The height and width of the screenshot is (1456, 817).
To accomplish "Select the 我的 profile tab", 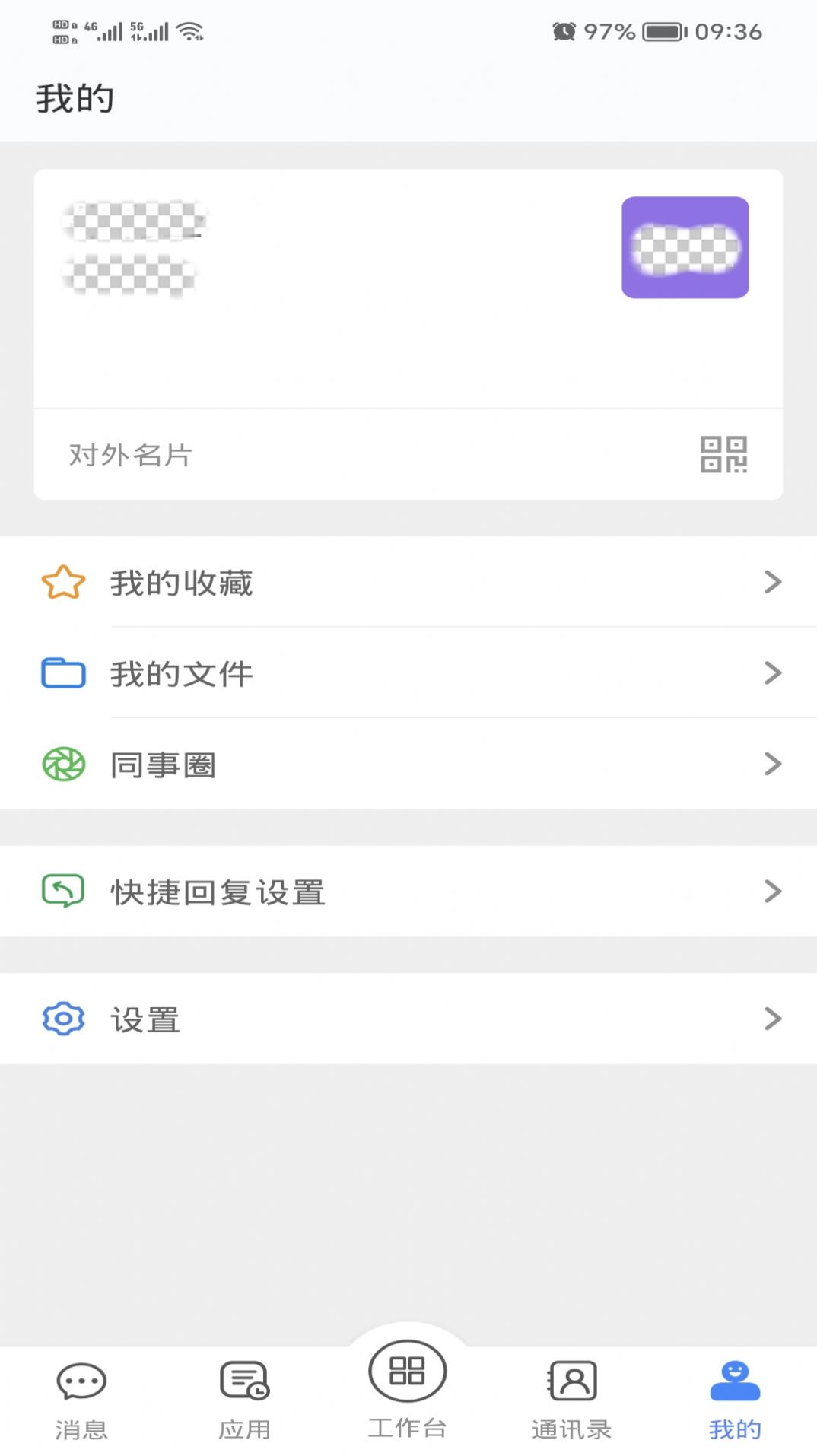I will (x=734, y=1400).
